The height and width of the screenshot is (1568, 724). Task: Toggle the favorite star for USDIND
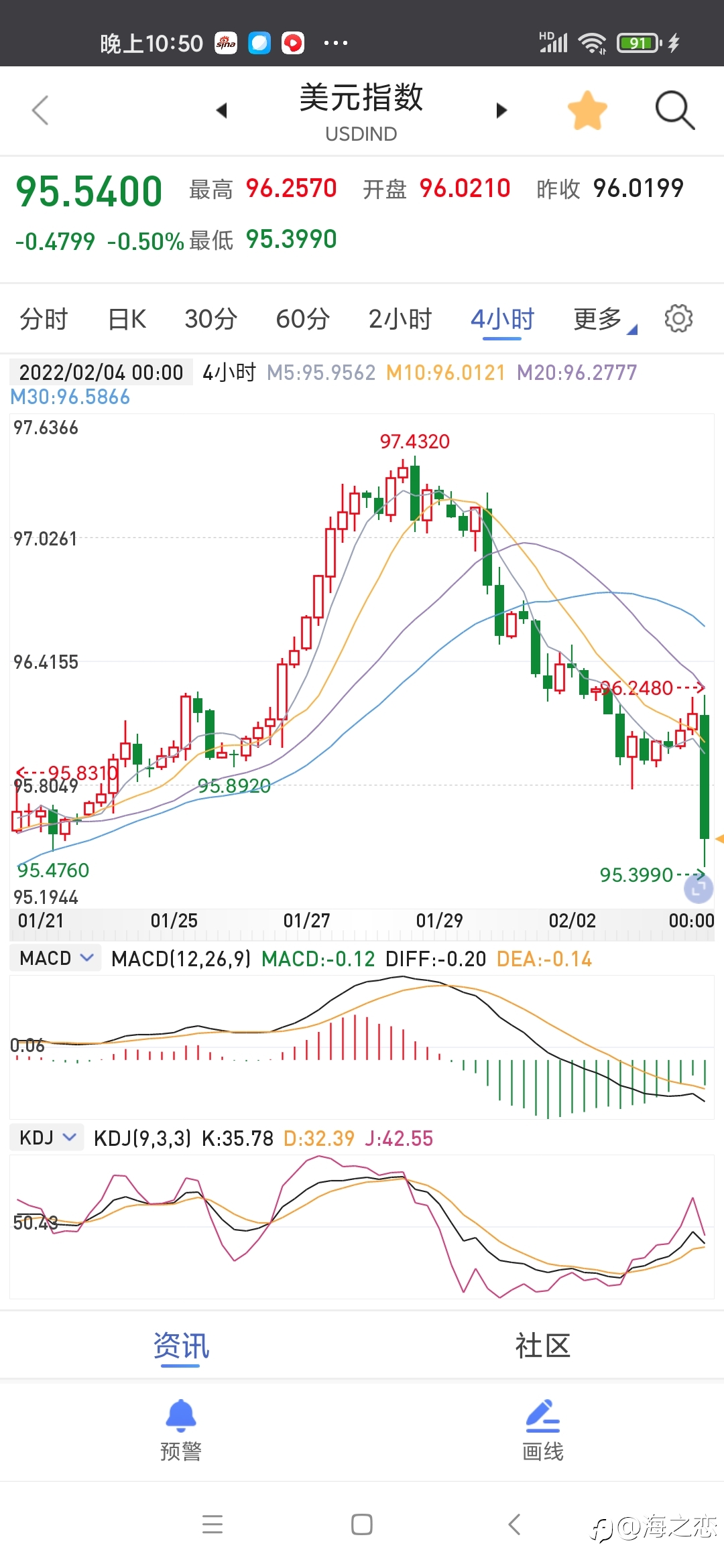point(587,111)
